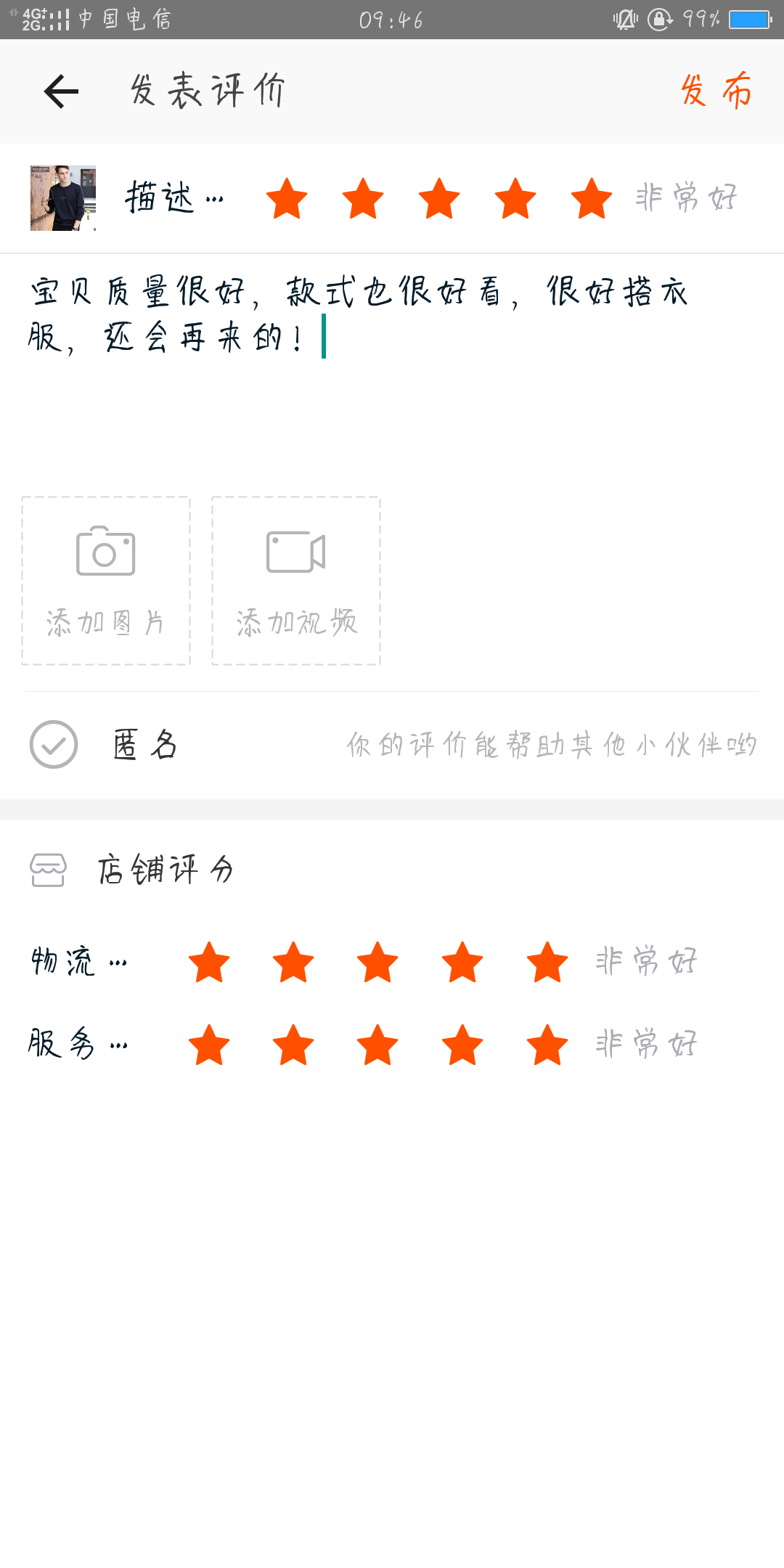This screenshot has width=784, height=1568.
Task: Toggle the 匿名 anonymous checkbox
Action: tap(54, 744)
